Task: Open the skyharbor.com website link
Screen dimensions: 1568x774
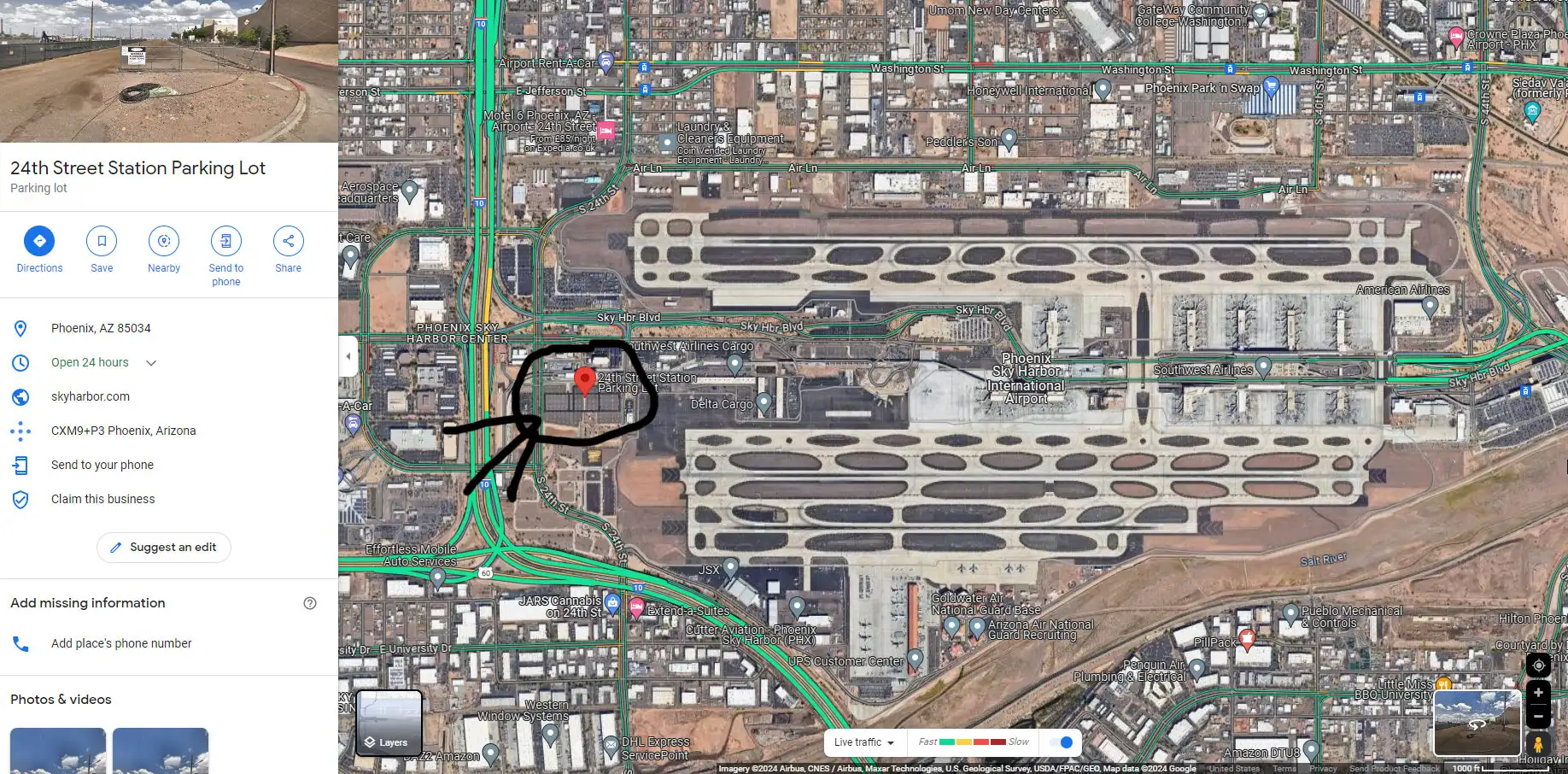Action: [x=91, y=396]
